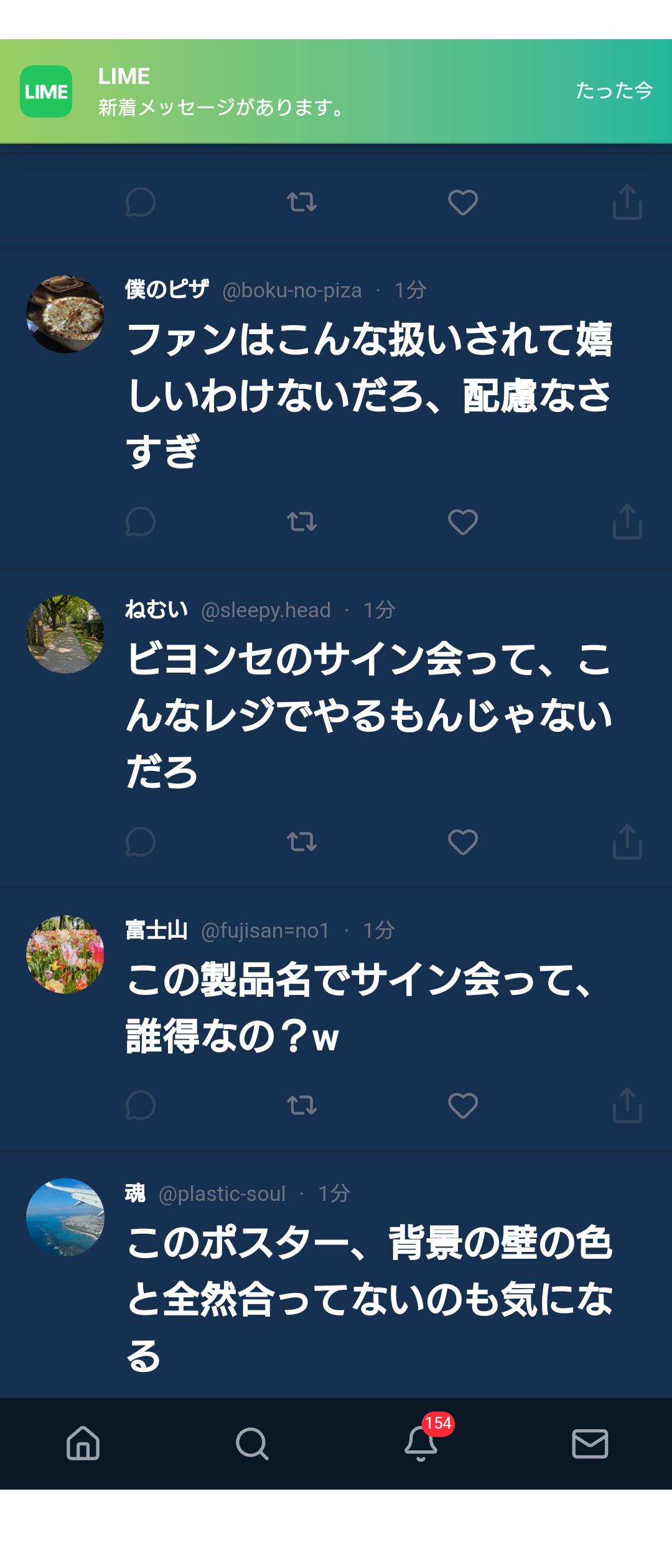Reply to 僕のピザ's post
The width and height of the screenshot is (672, 1568).
[140, 521]
